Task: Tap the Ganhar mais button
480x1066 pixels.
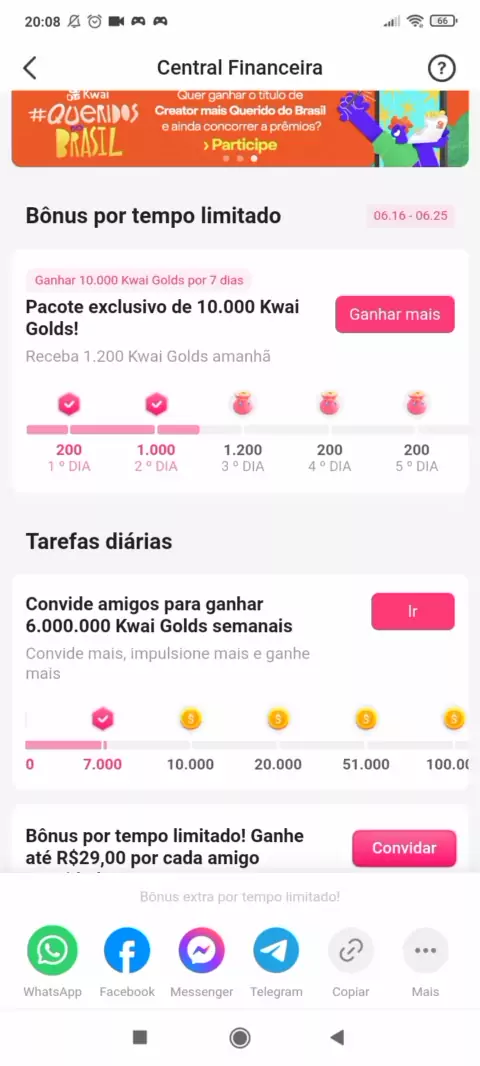Action: 395,314
